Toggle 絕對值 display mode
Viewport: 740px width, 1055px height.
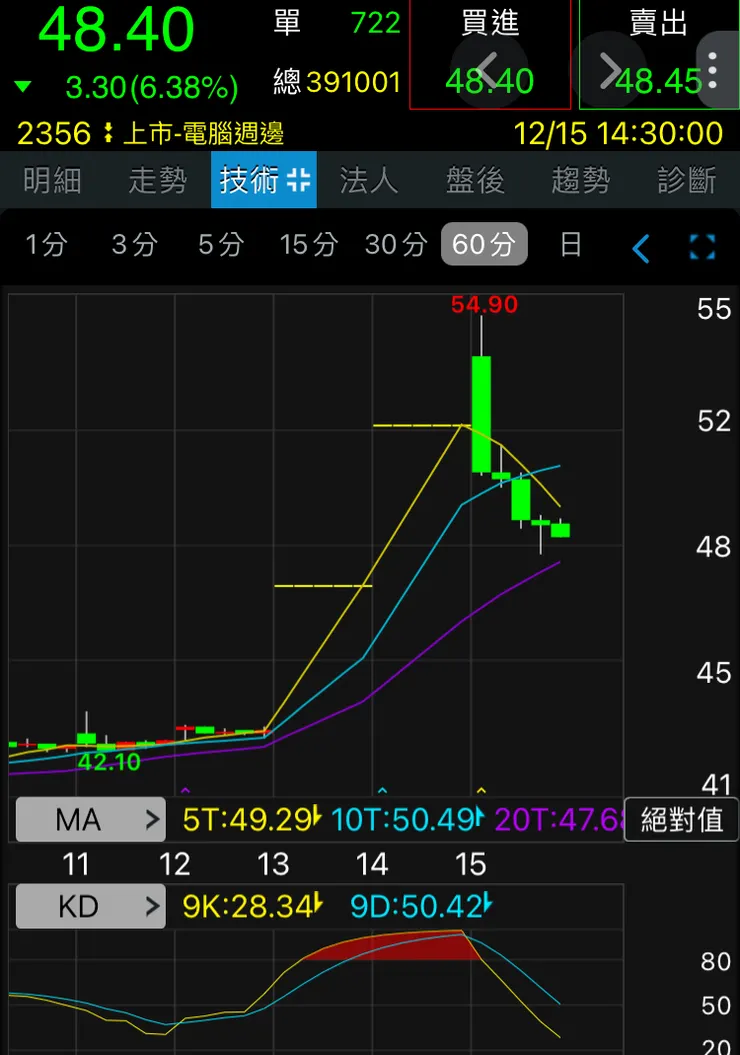(681, 820)
